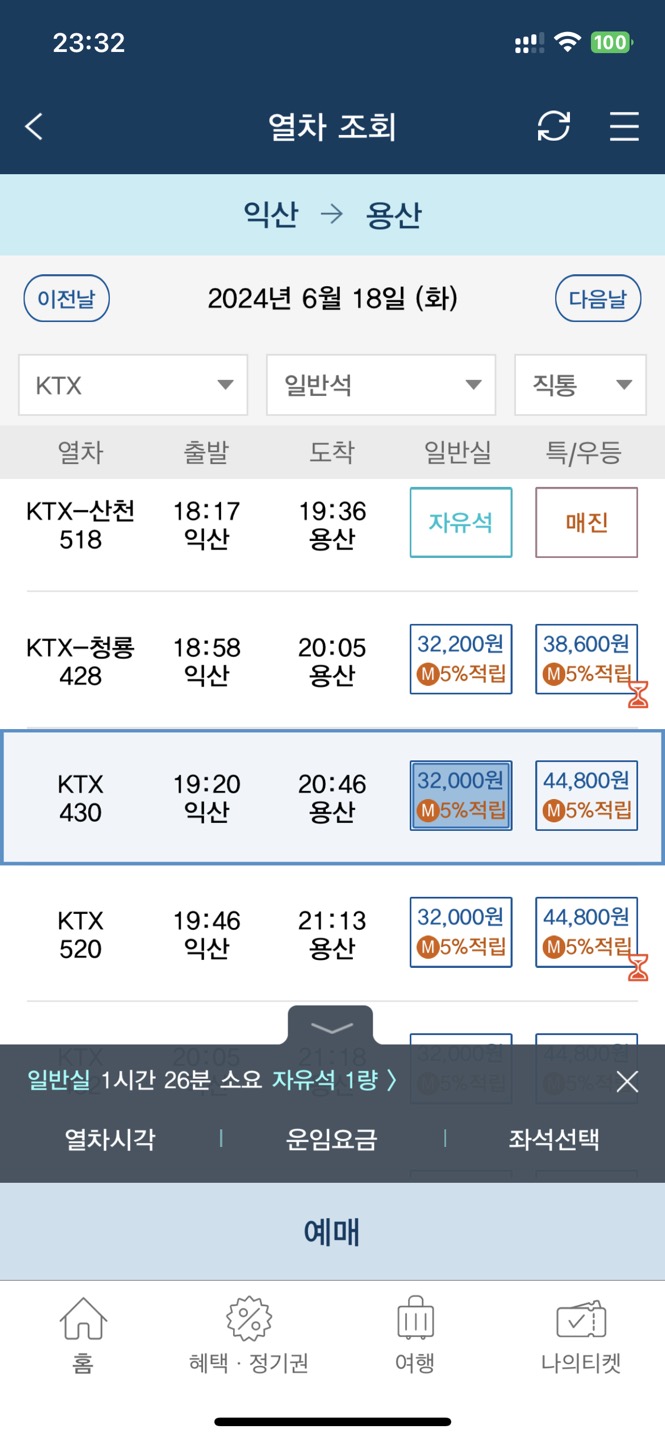Select 38,600원 first-class fare for KTX-청룡 428
Image resolution: width=665 pixels, height=1440 pixels.
point(587,658)
